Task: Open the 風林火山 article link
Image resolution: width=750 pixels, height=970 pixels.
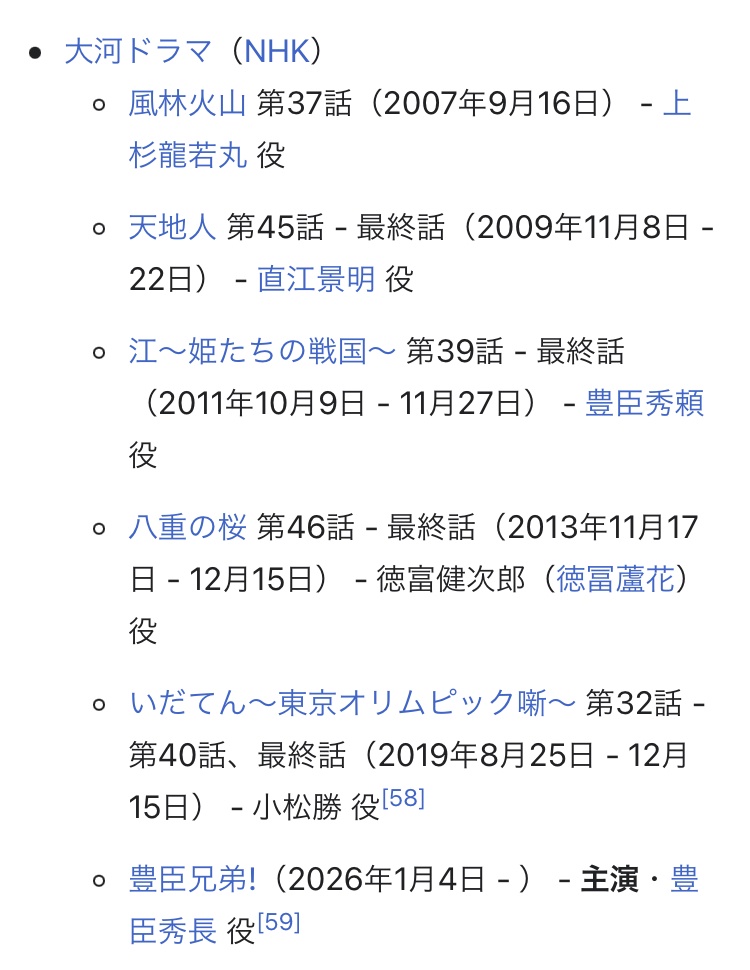Action: (x=187, y=104)
